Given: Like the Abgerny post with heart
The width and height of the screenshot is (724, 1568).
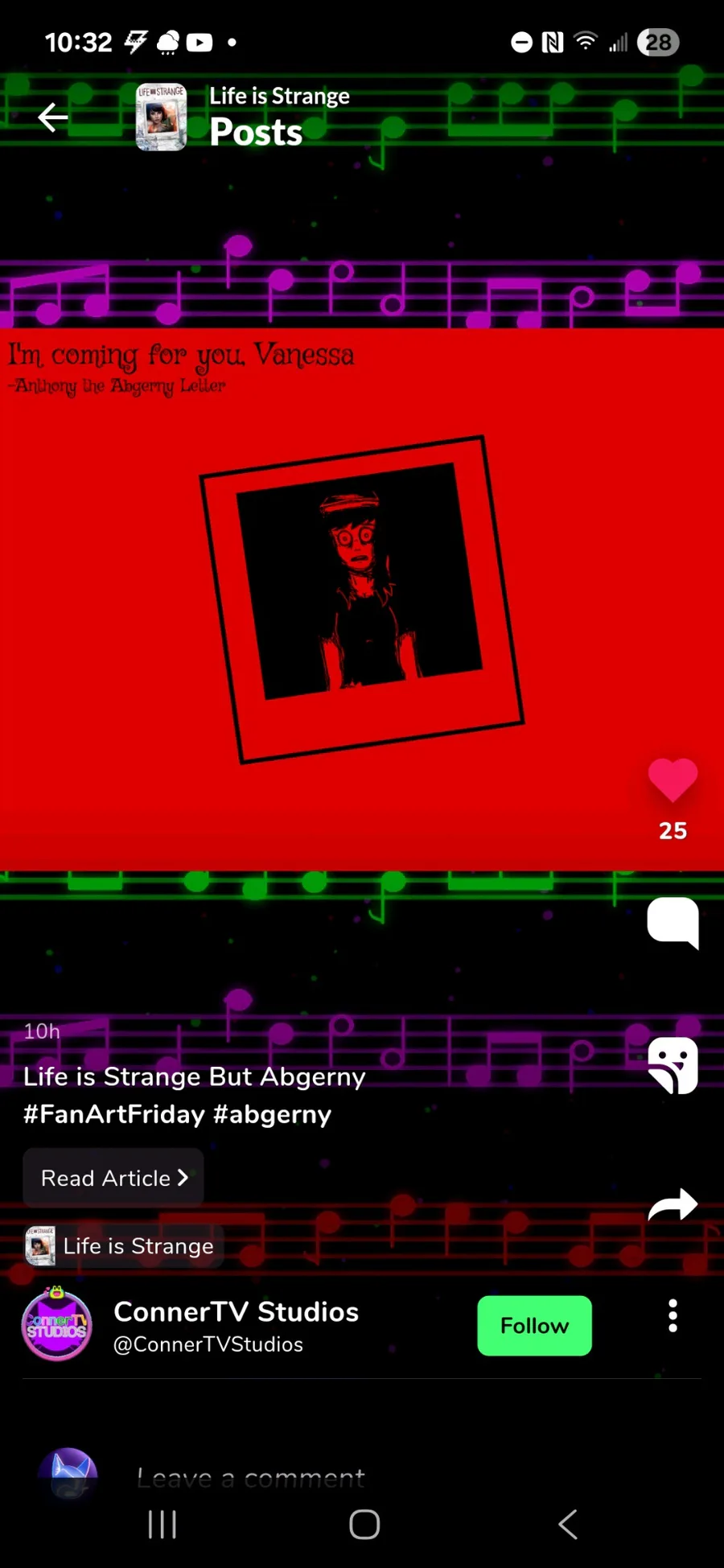Looking at the screenshot, I should pos(673,780).
